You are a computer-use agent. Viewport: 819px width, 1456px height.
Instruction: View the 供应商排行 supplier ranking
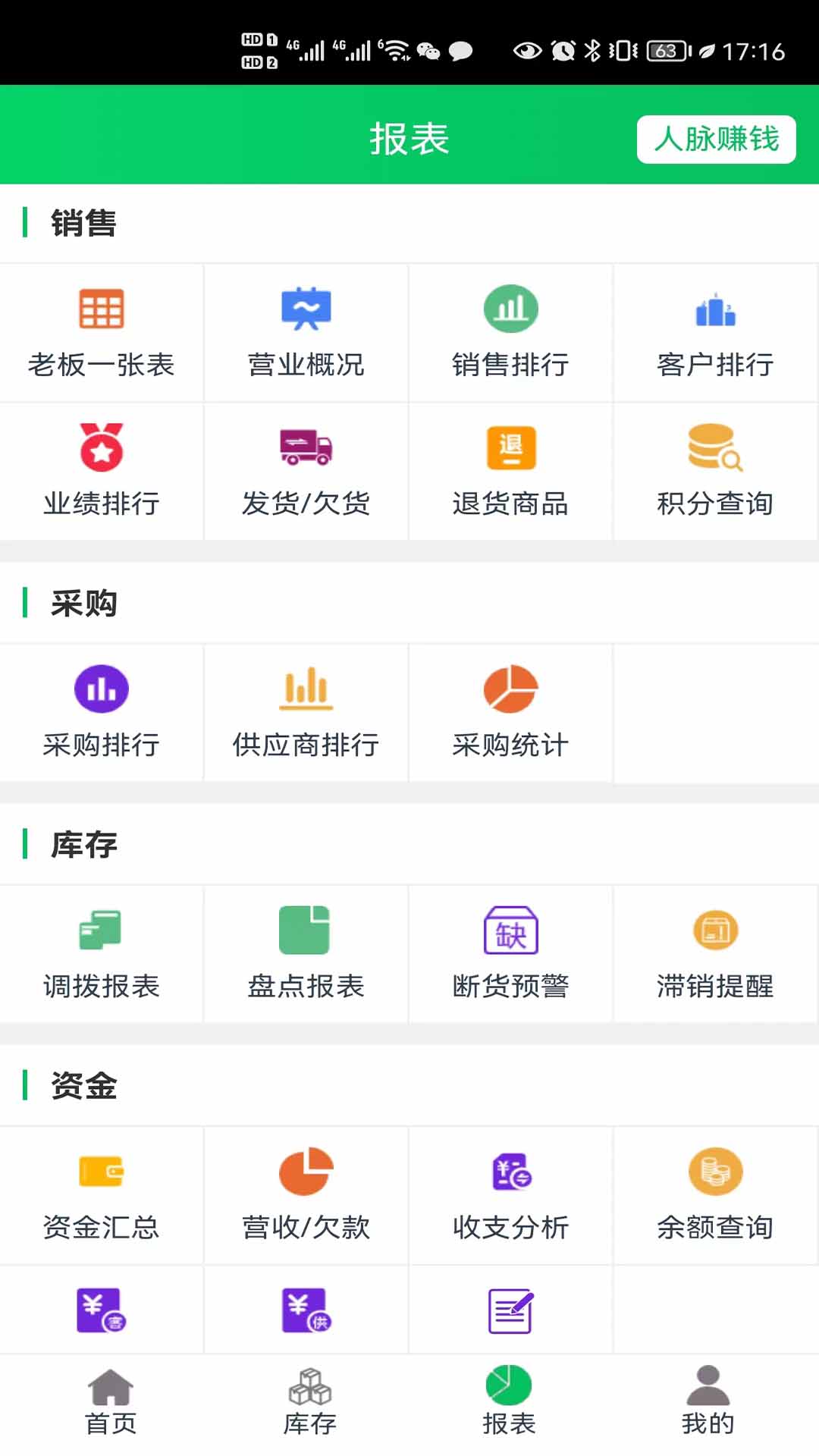coord(306,711)
